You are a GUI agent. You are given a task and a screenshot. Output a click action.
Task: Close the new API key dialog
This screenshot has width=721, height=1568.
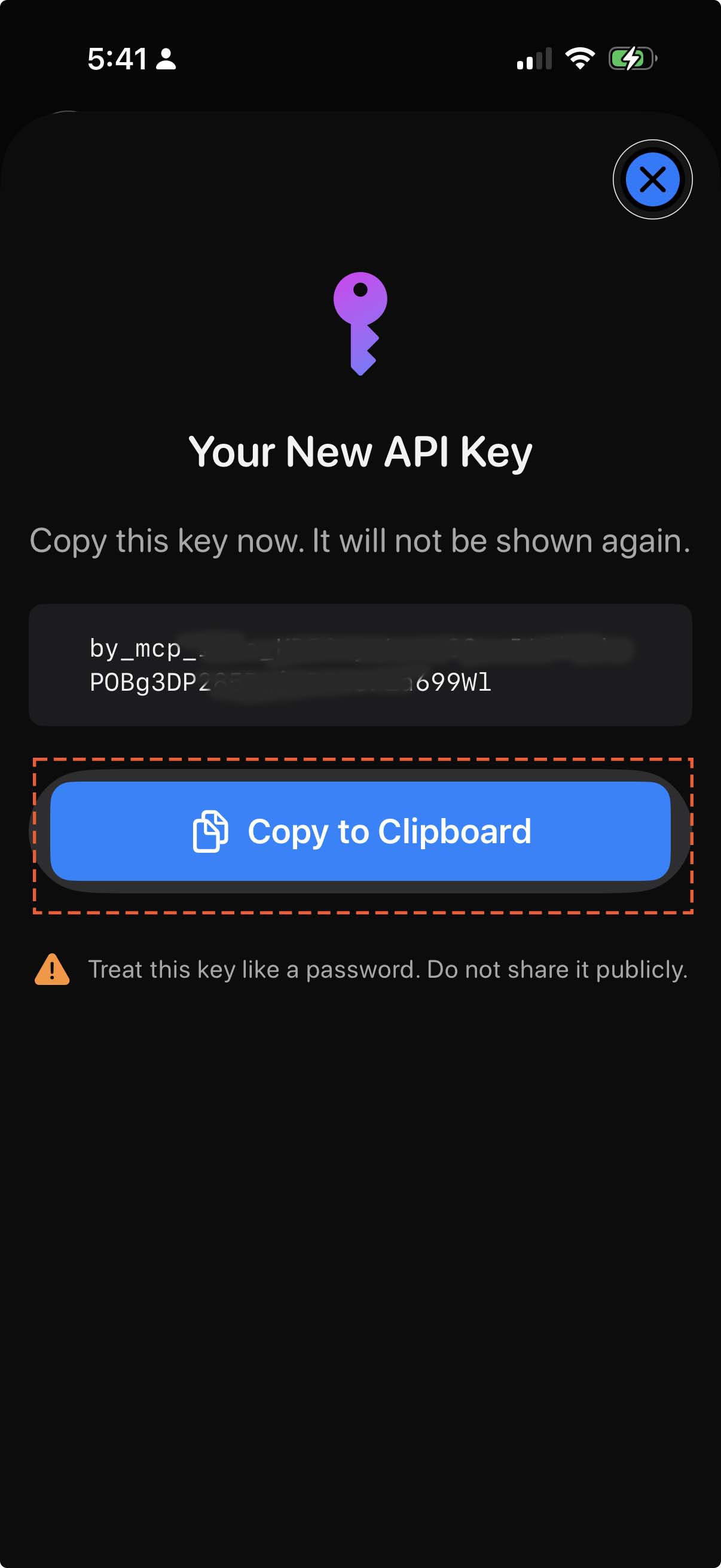click(x=652, y=179)
